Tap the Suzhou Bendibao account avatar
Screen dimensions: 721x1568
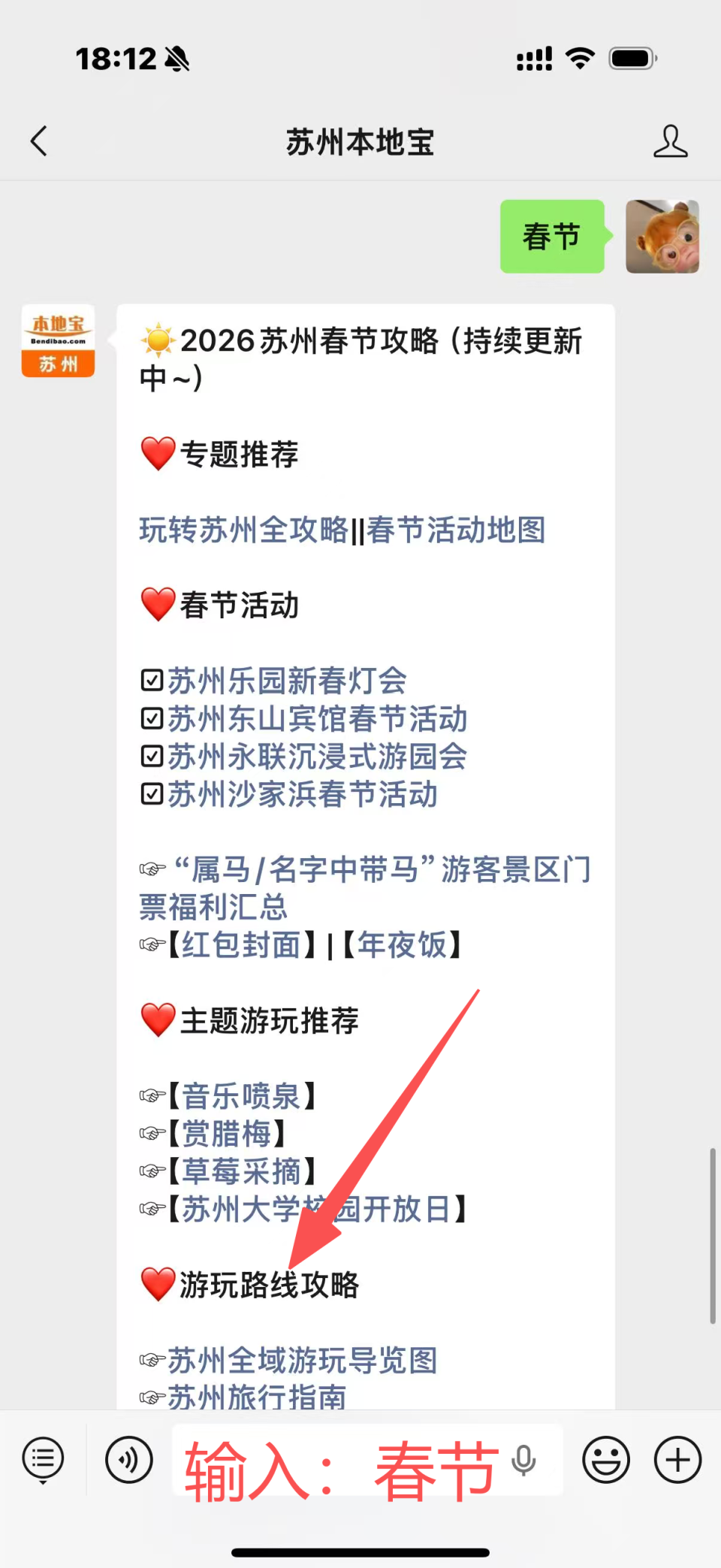tap(57, 341)
